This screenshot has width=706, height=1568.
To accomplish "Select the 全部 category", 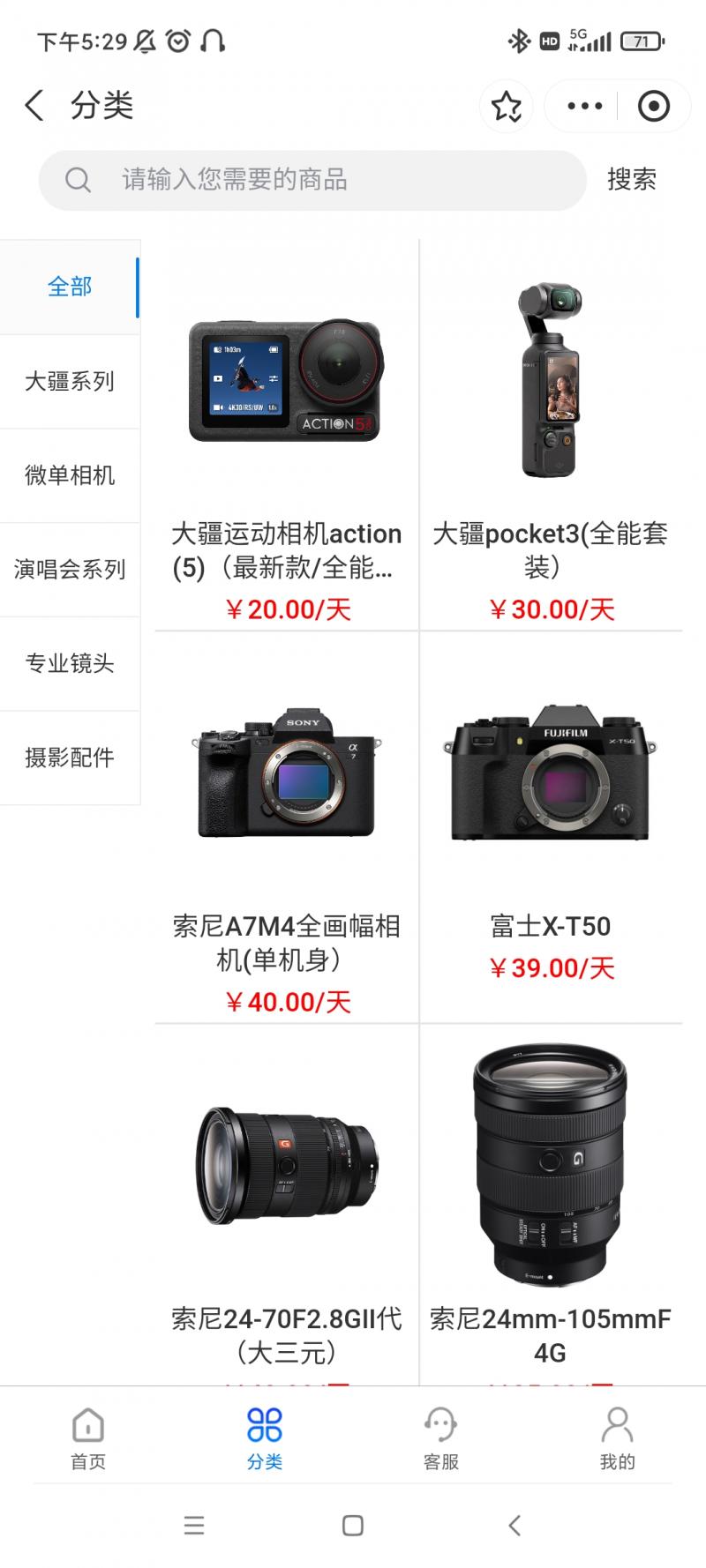I will (70, 287).
